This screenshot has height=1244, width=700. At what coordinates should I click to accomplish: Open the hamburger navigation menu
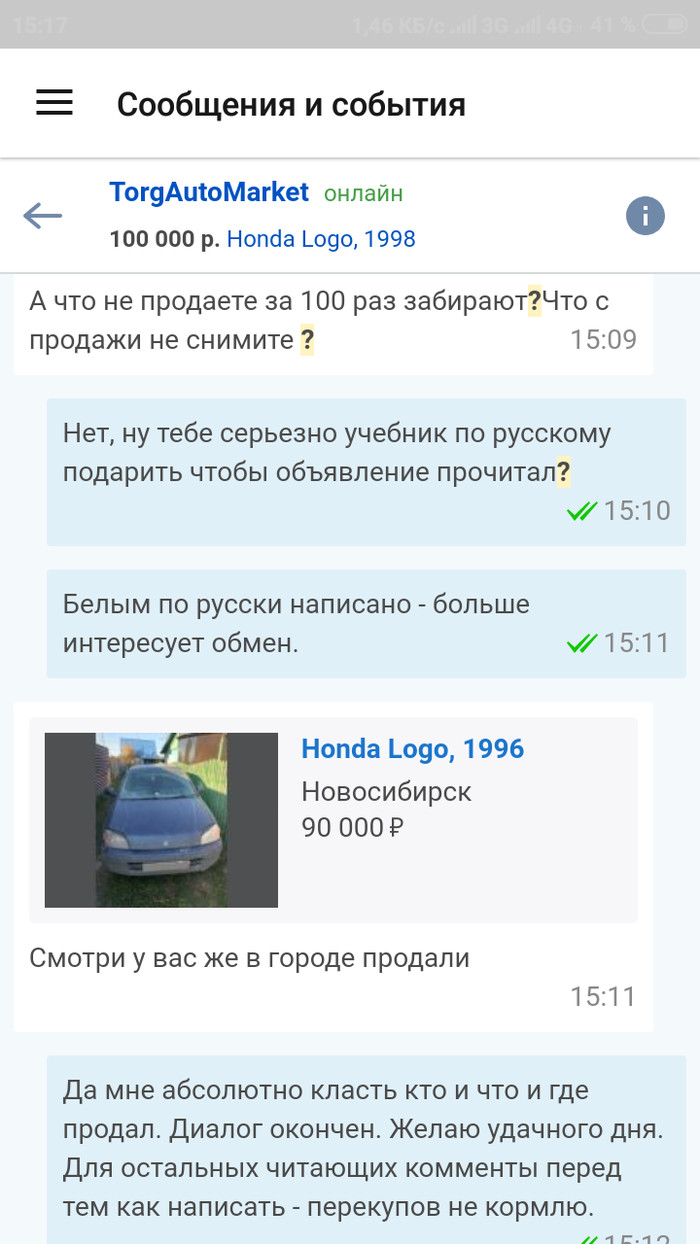[x=54, y=103]
